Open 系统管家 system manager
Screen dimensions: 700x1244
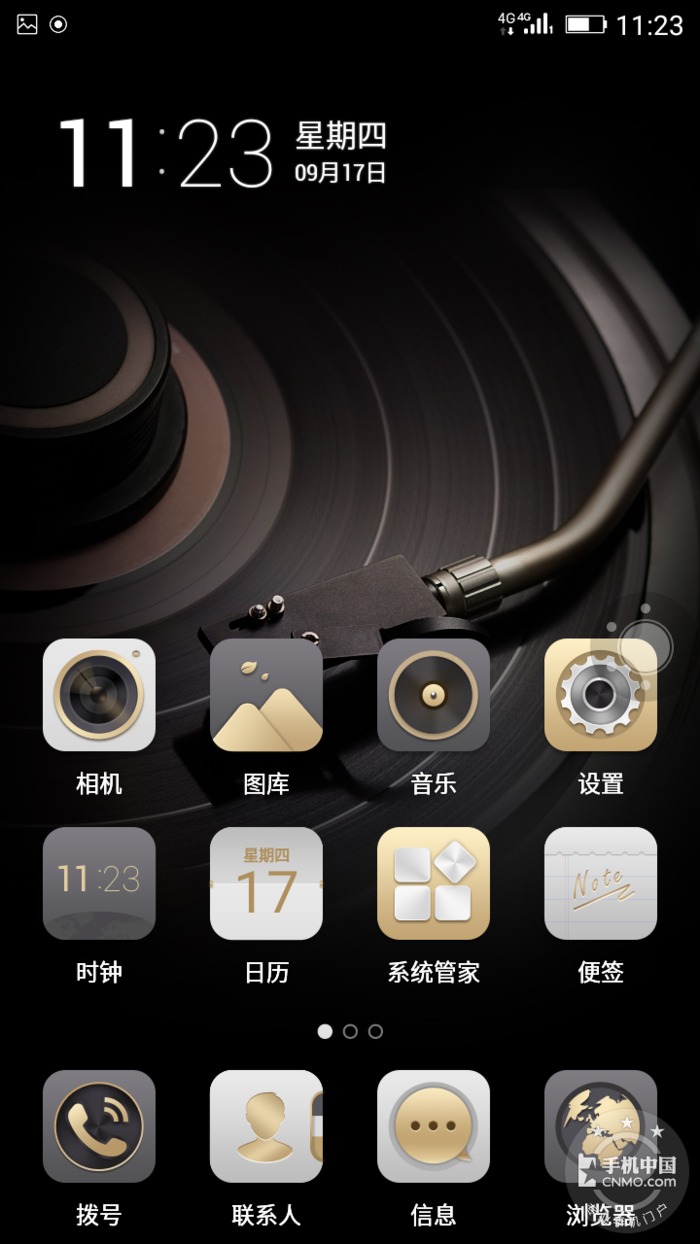pyautogui.click(x=433, y=883)
